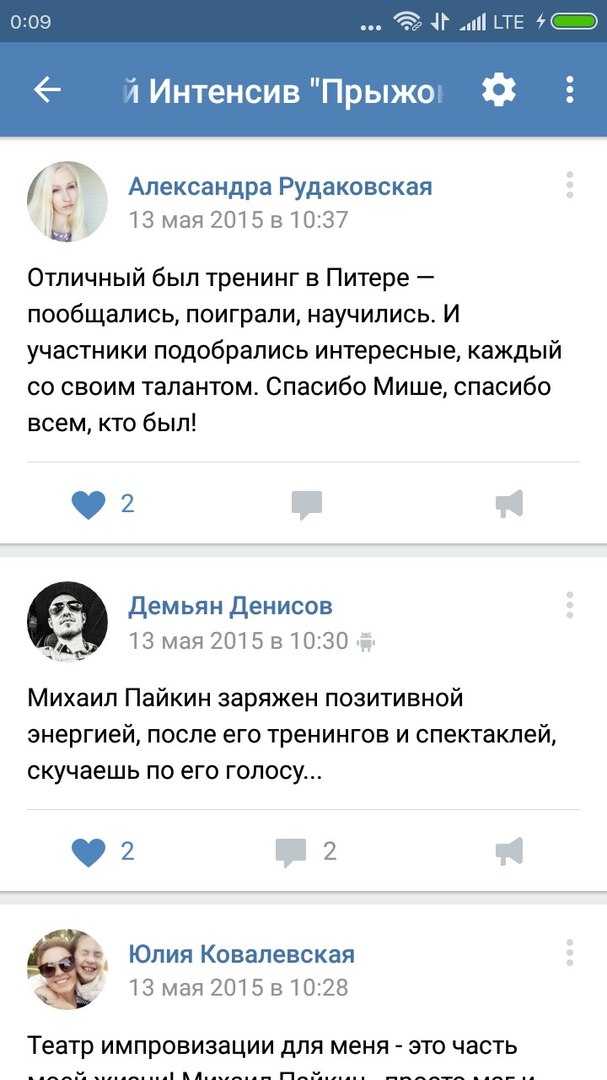Open Демьян Денисов's profile name
The height and width of the screenshot is (1080, 607).
coord(230,606)
